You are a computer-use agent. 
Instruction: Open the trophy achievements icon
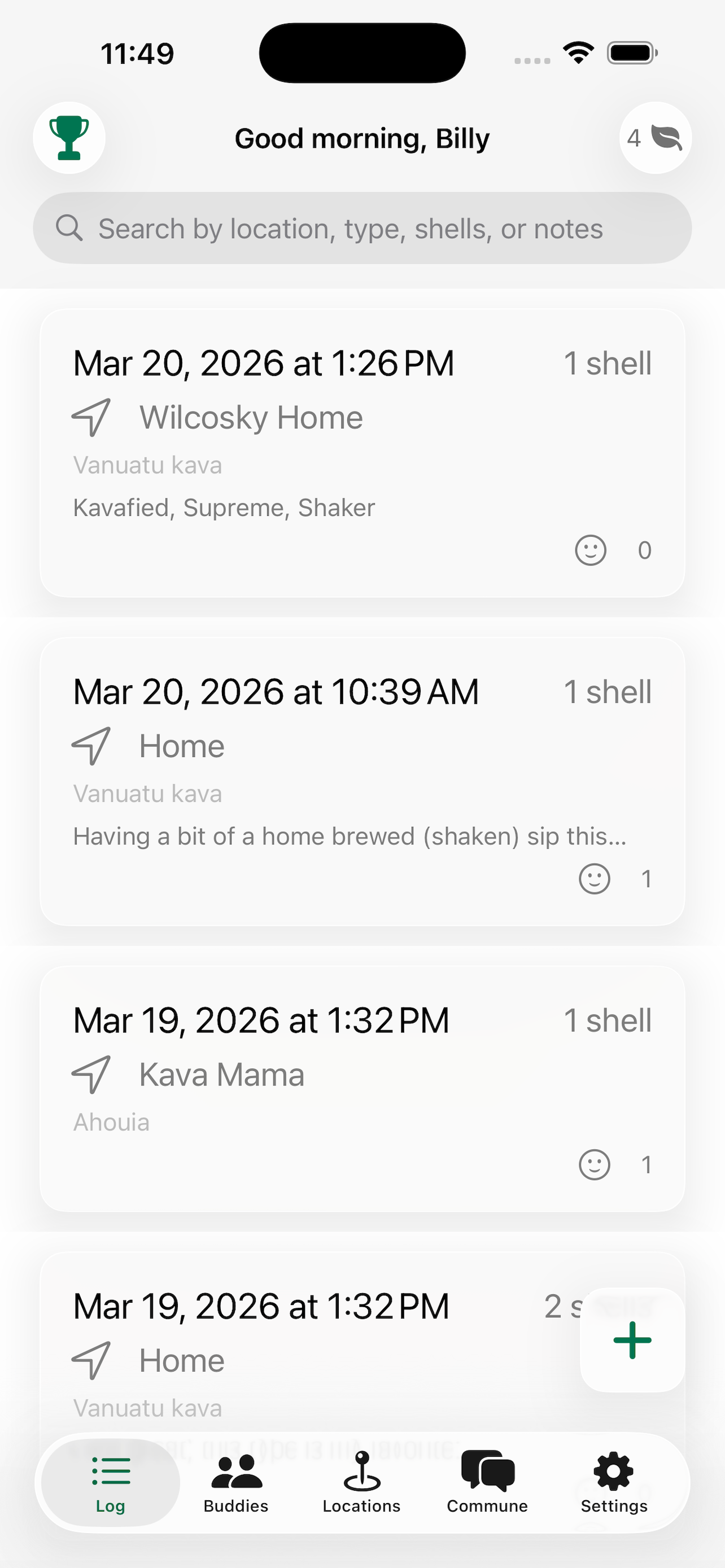click(69, 138)
